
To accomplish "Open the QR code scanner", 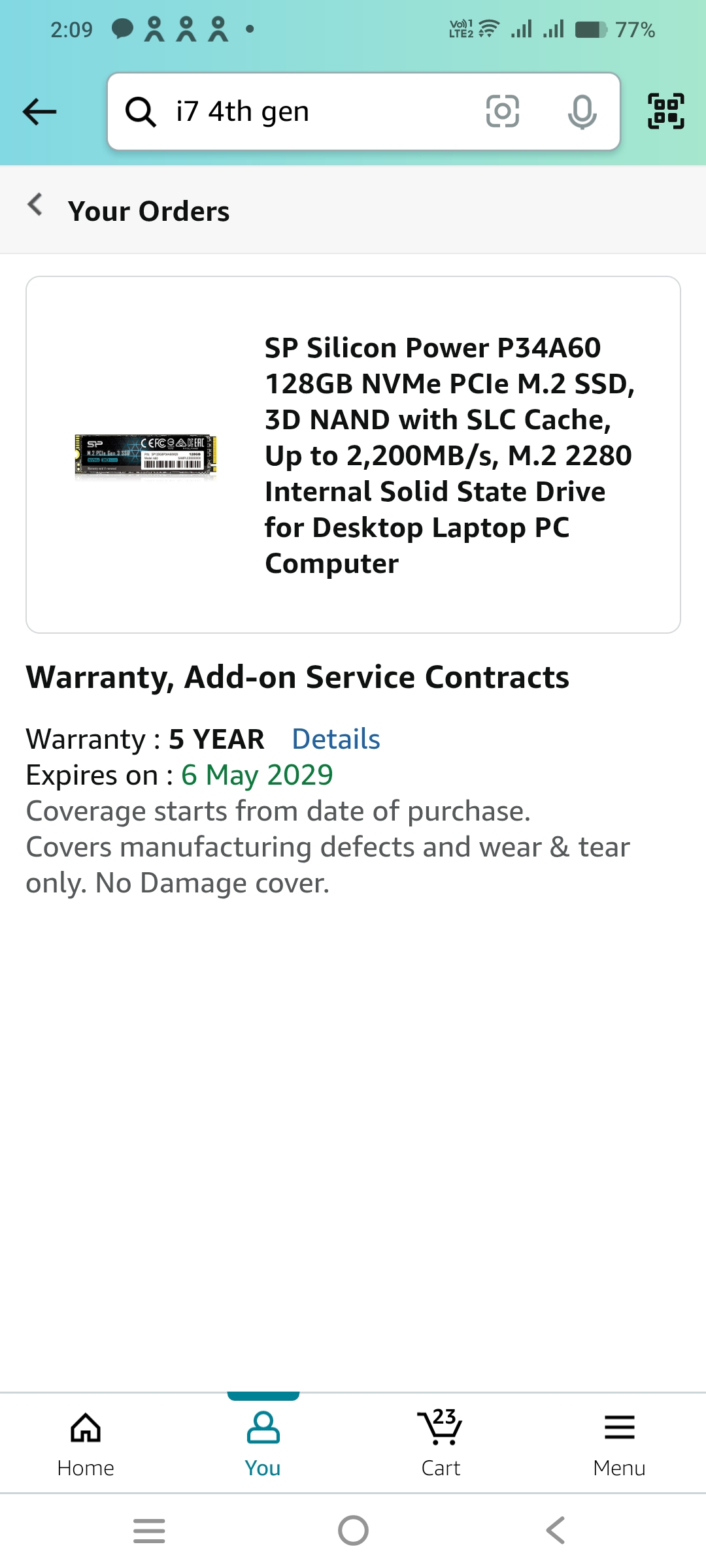I will pos(665,112).
